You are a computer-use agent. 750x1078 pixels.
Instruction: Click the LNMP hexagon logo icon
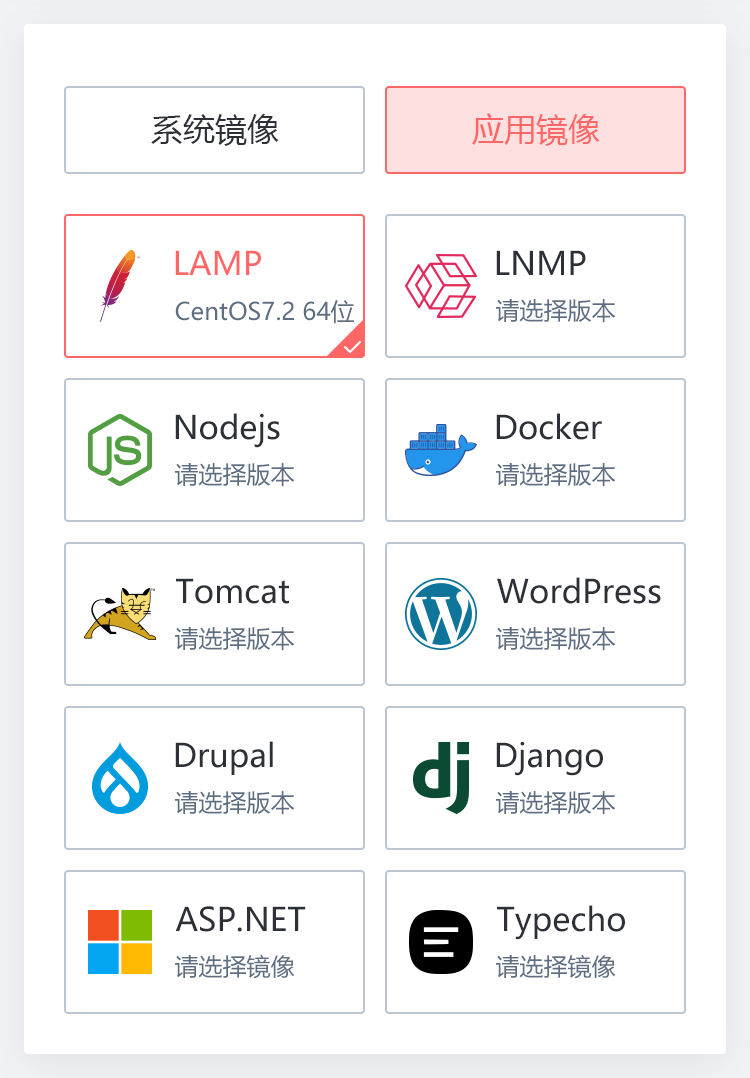coord(438,283)
